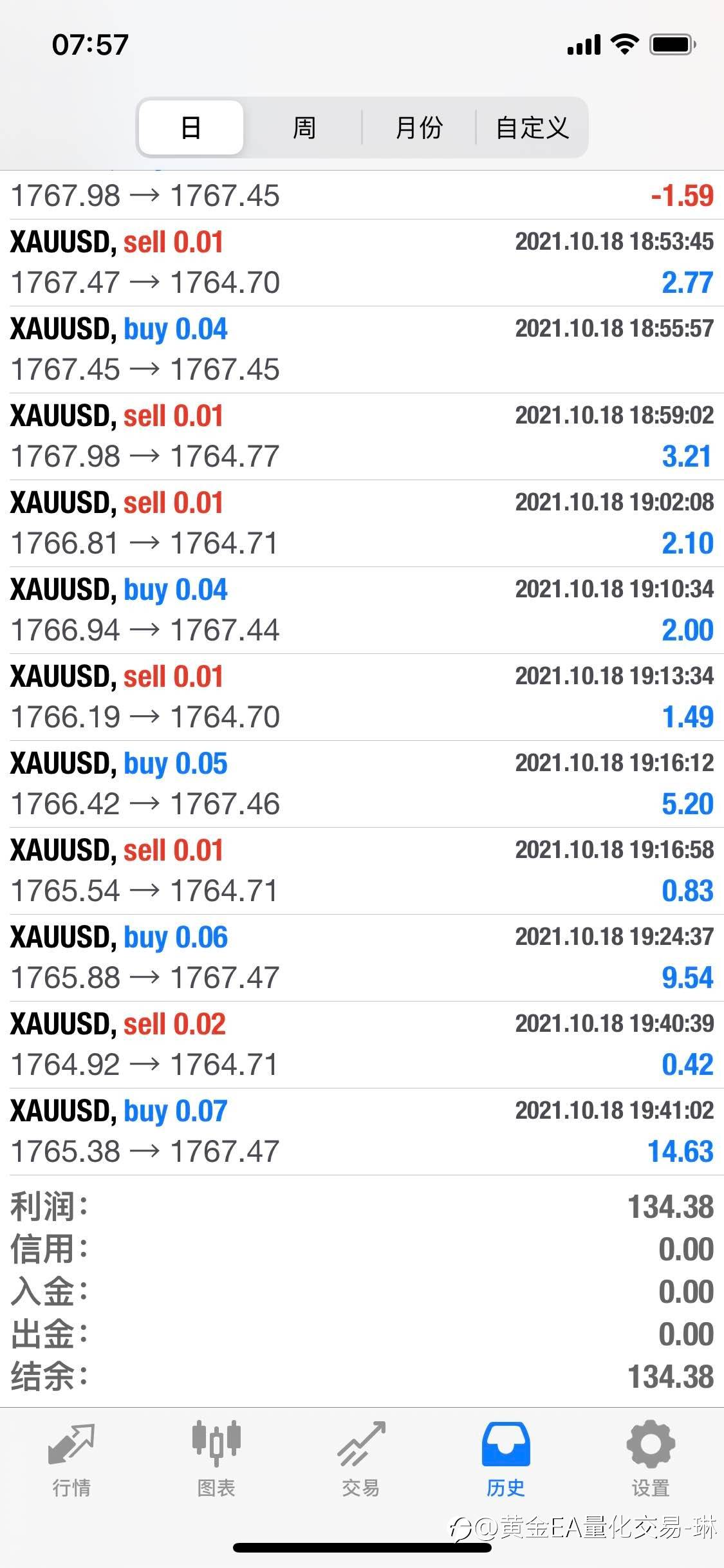Open the sell 0.02 trade at 19:40:39

coord(362,1045)
